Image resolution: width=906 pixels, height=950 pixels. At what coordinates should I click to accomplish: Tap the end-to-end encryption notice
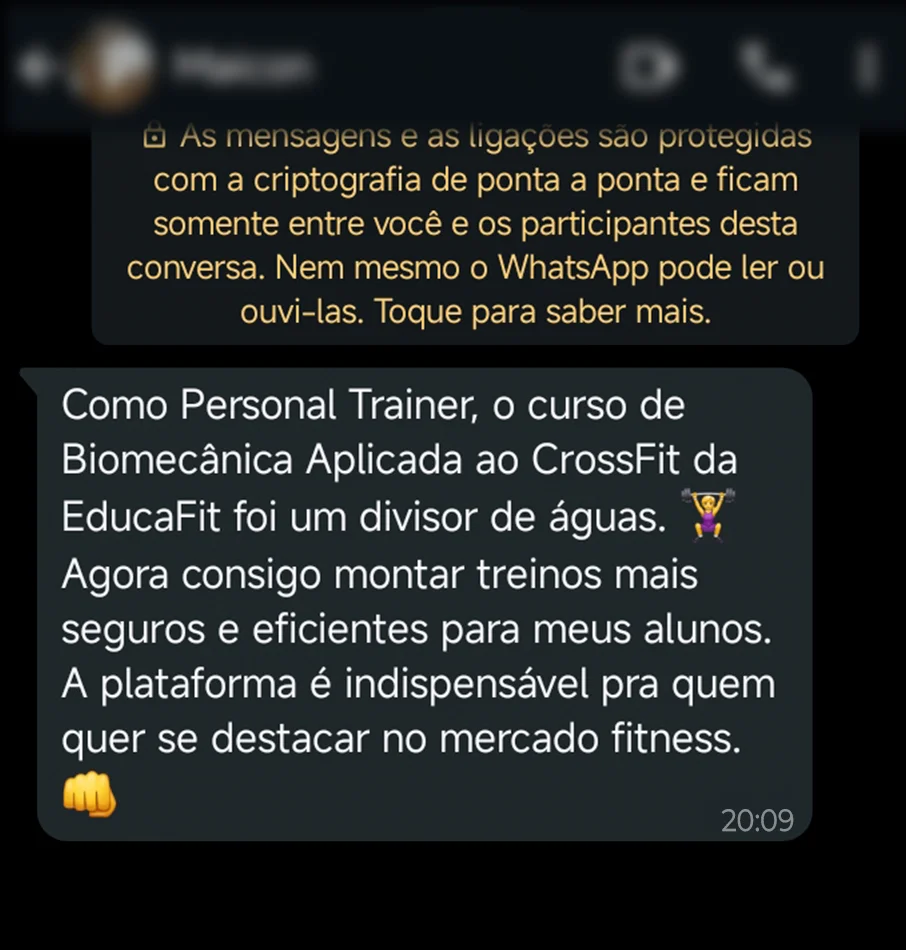[475, 225]
